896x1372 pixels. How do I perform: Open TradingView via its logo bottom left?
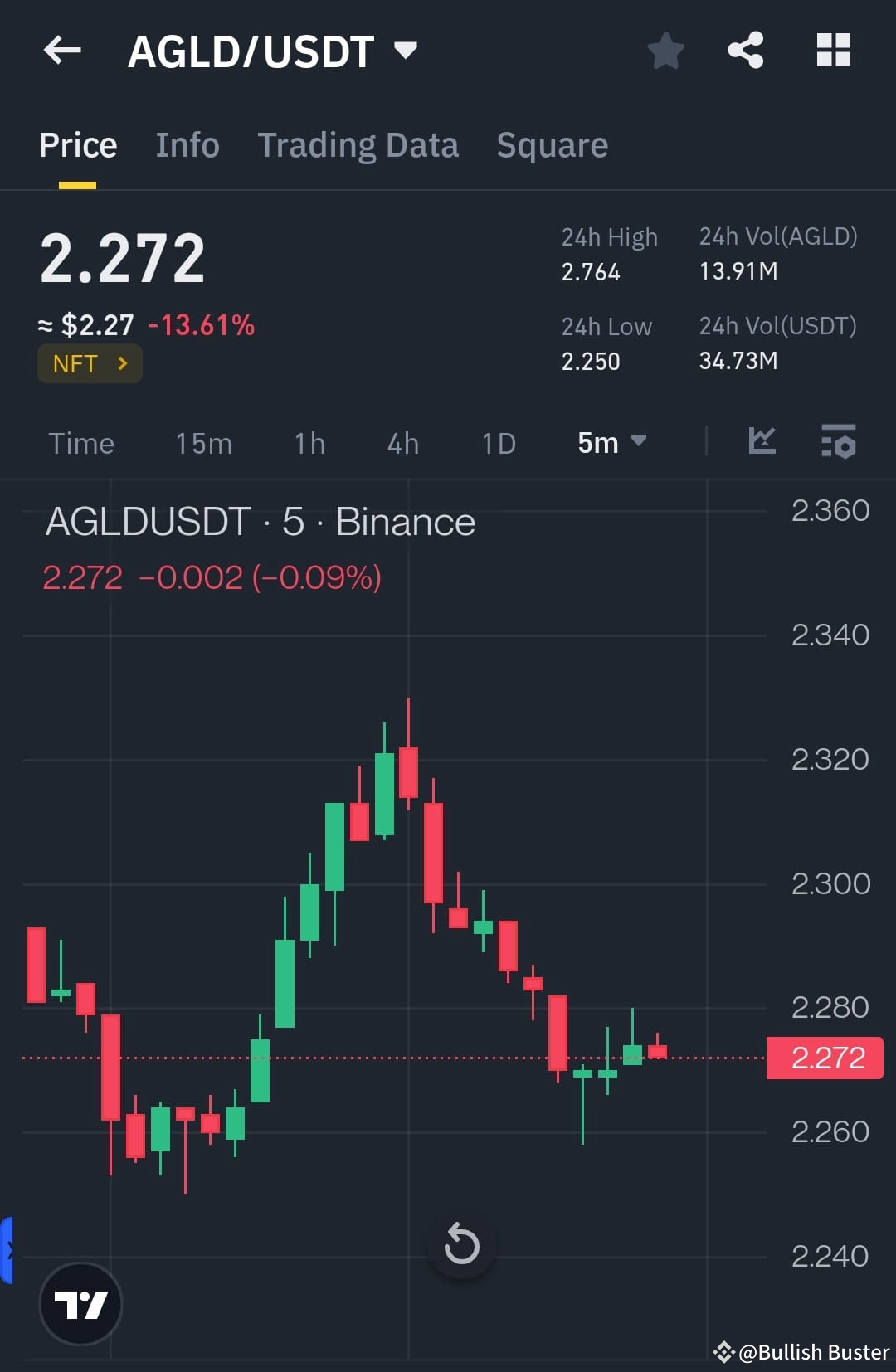82,1303
